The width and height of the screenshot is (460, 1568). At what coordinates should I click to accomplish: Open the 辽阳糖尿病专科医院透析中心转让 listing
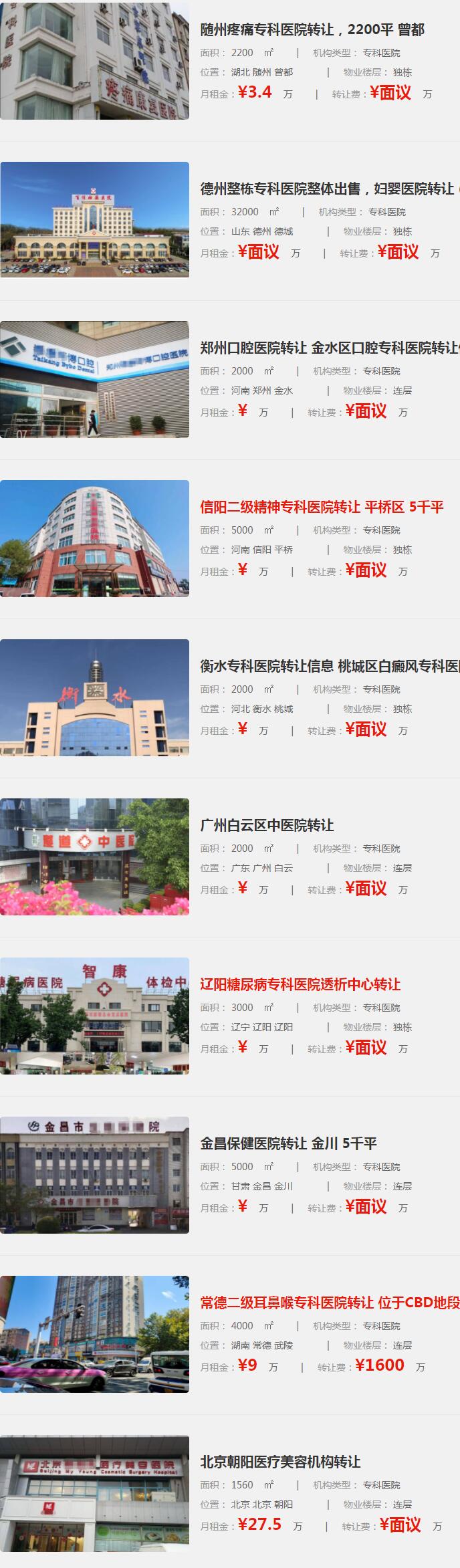coord(300,984)
